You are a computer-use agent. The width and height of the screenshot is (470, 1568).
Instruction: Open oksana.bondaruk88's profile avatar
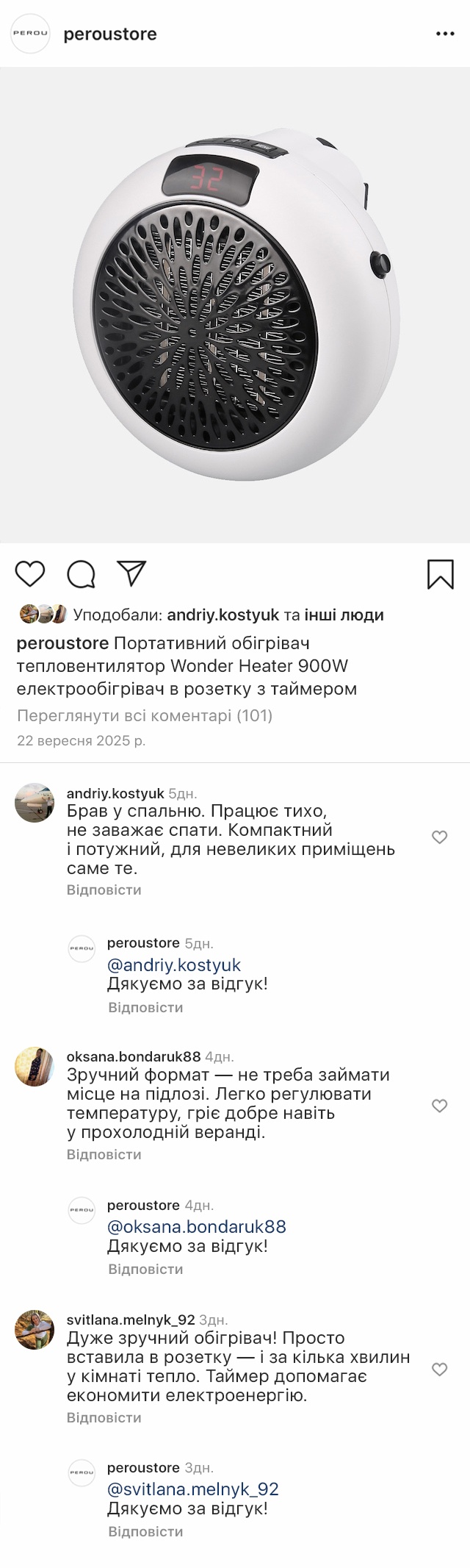coord(35,1067)
